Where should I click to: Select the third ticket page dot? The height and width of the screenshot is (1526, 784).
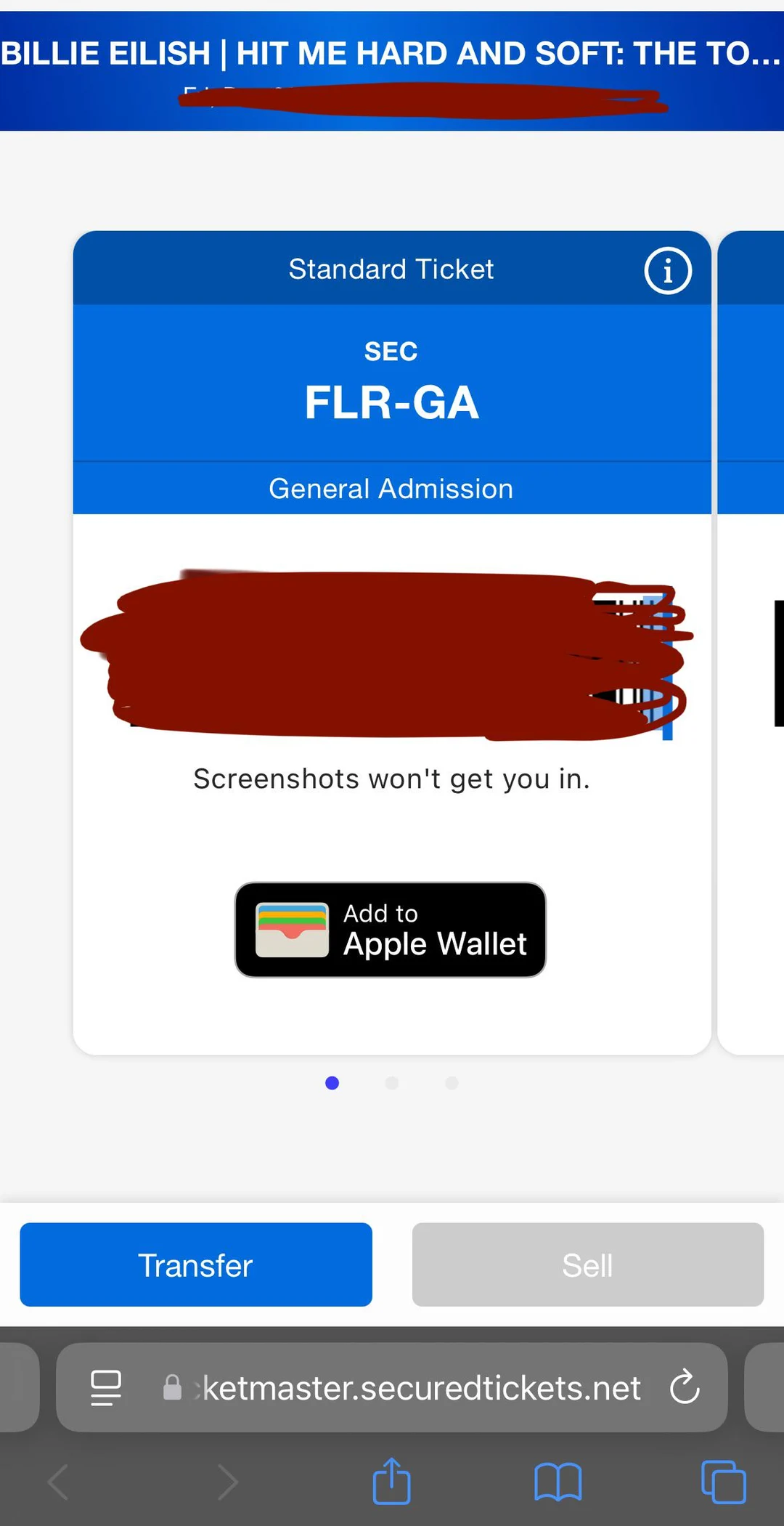click(452, 1082)
